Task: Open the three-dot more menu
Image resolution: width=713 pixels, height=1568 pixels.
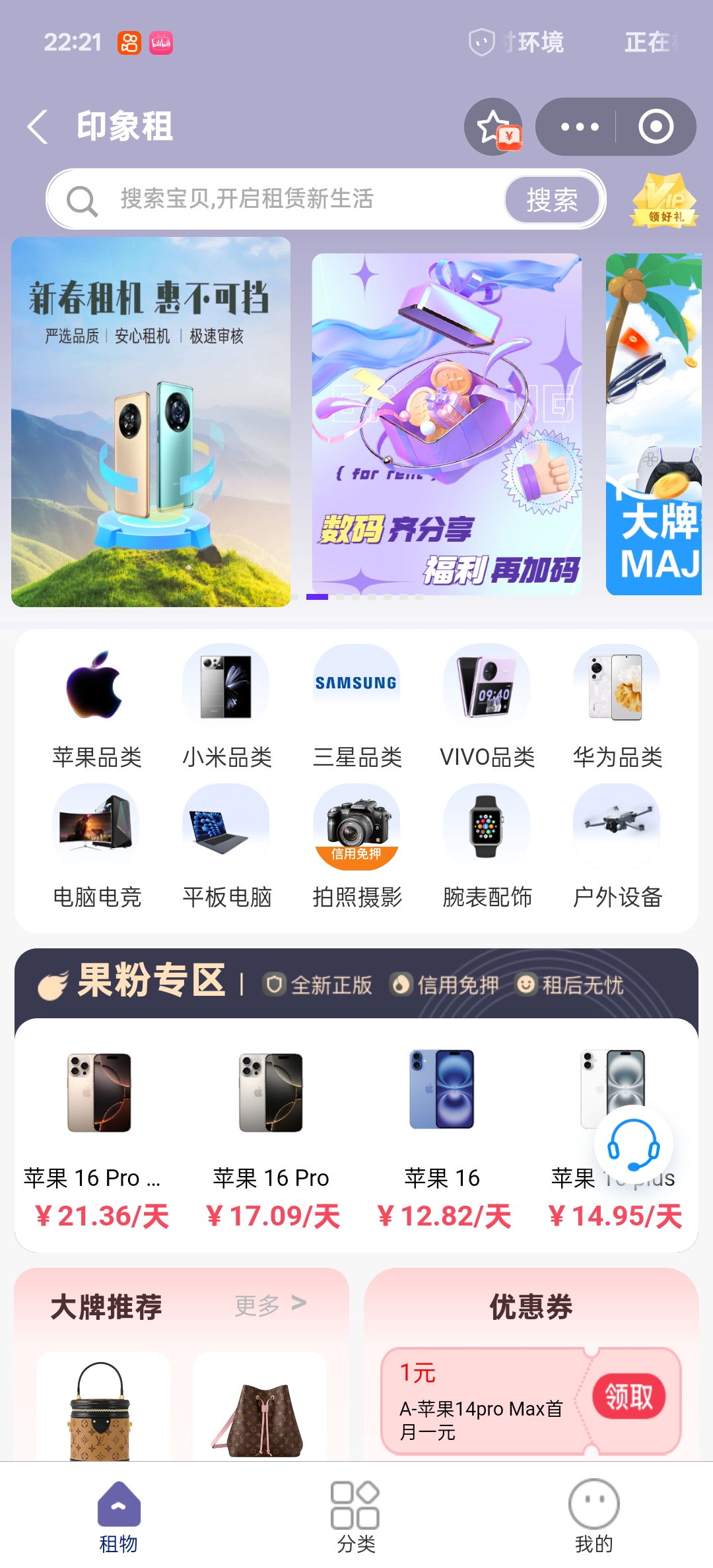Action: pos(580,127)
